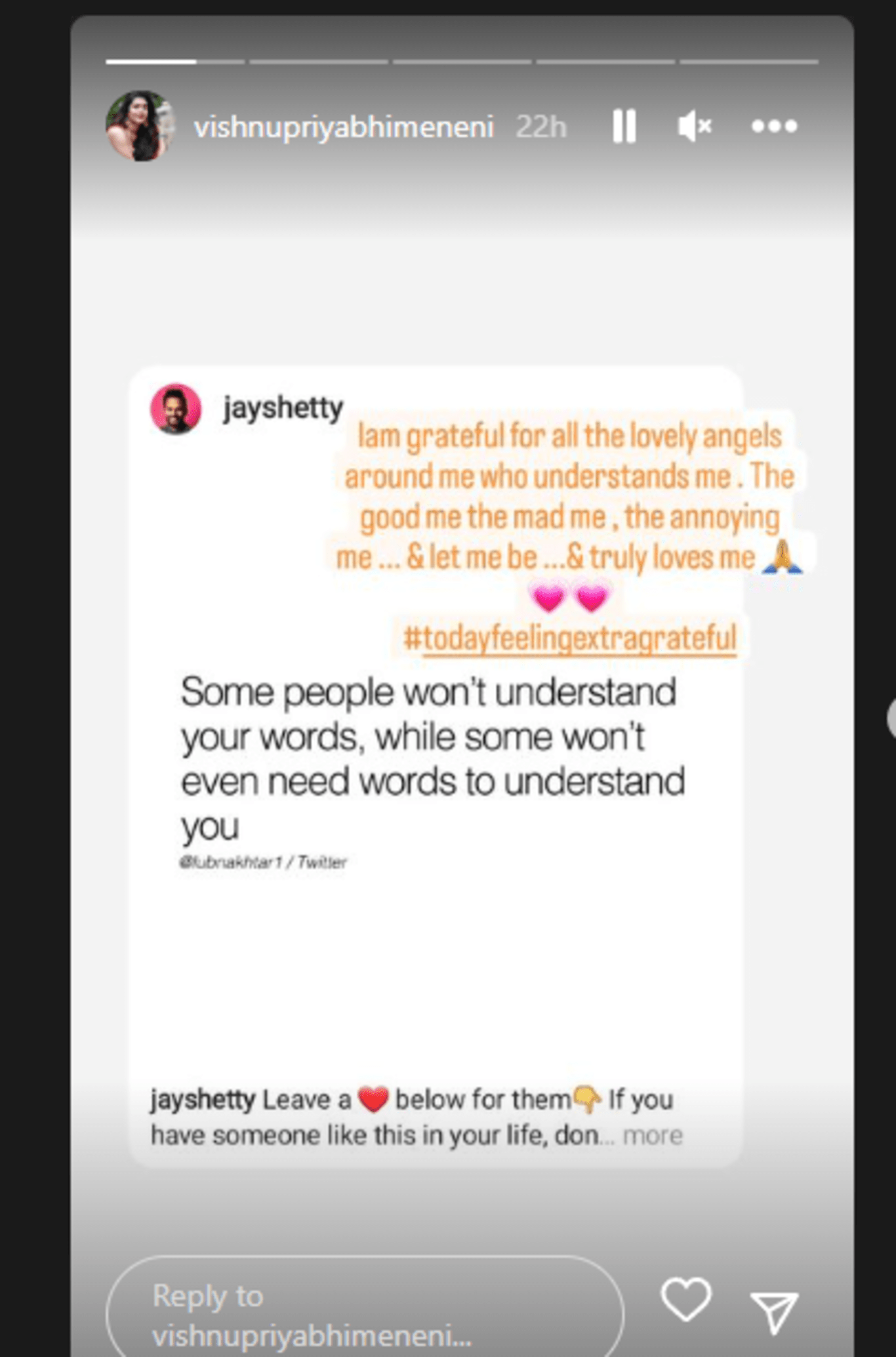Pause the story playback
The width and height of the screenshot is (896, 1357).
pos(624,125)
